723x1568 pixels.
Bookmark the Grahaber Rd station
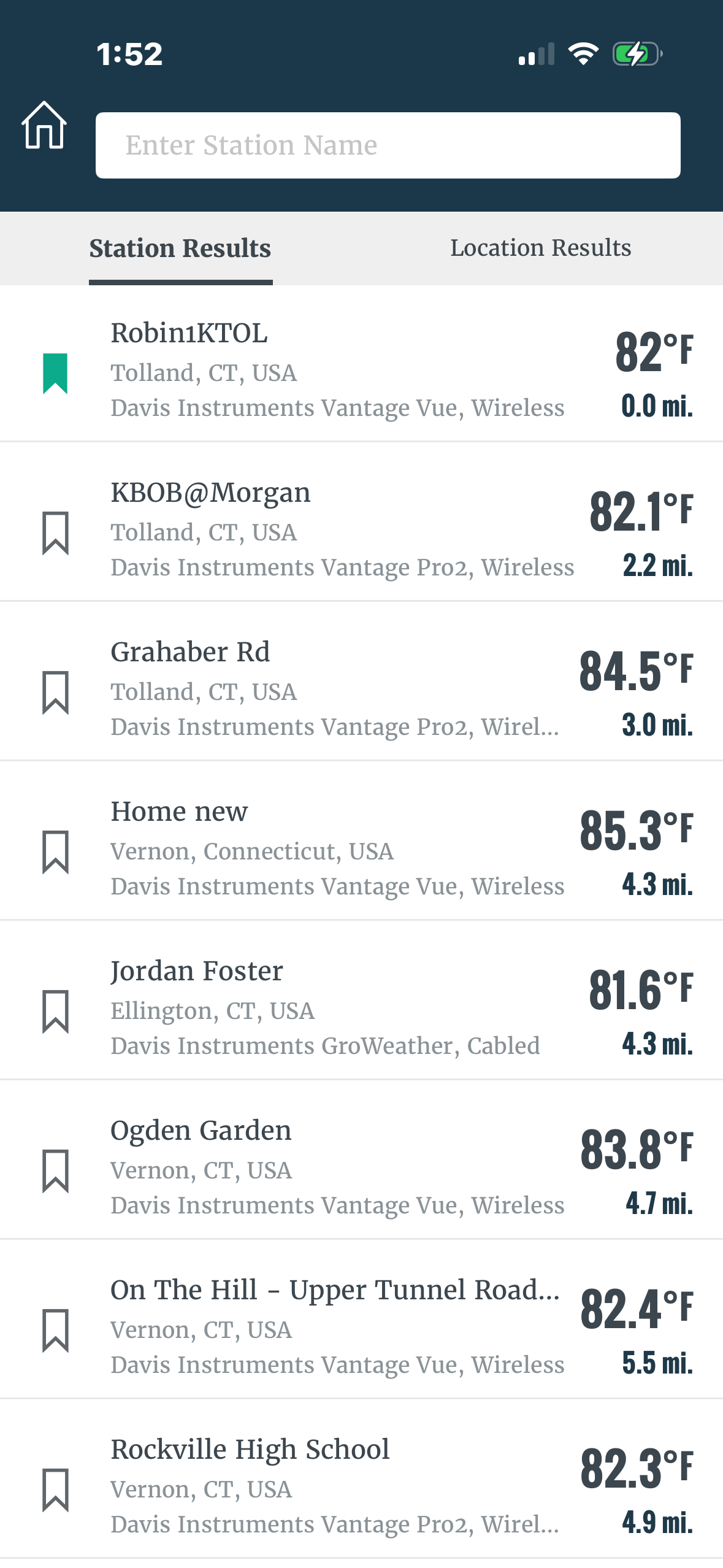click(55, 692)
